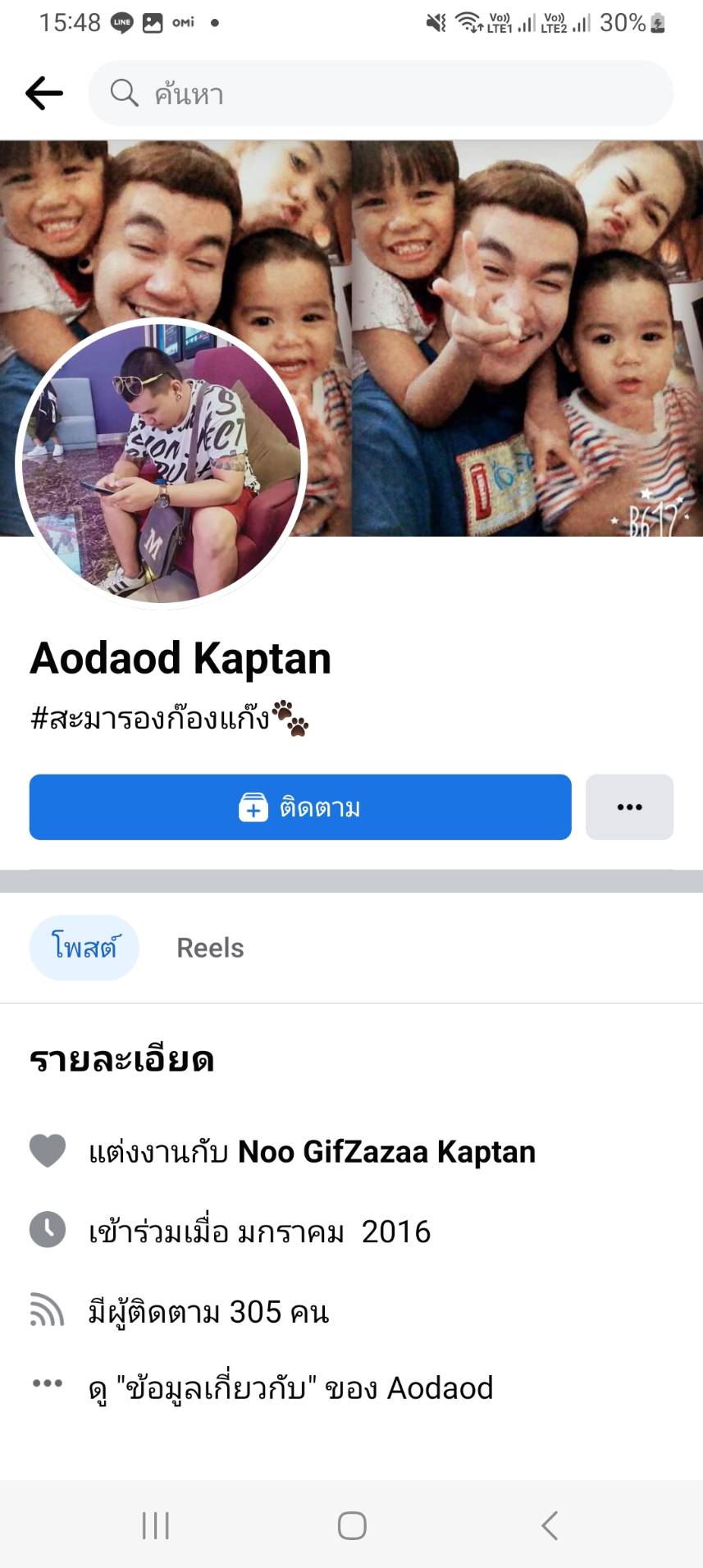See Aodaod's "ข้อมูลเกี่ยวกับ" about info
This screenshot has height=1568, width=703.
290,1388
